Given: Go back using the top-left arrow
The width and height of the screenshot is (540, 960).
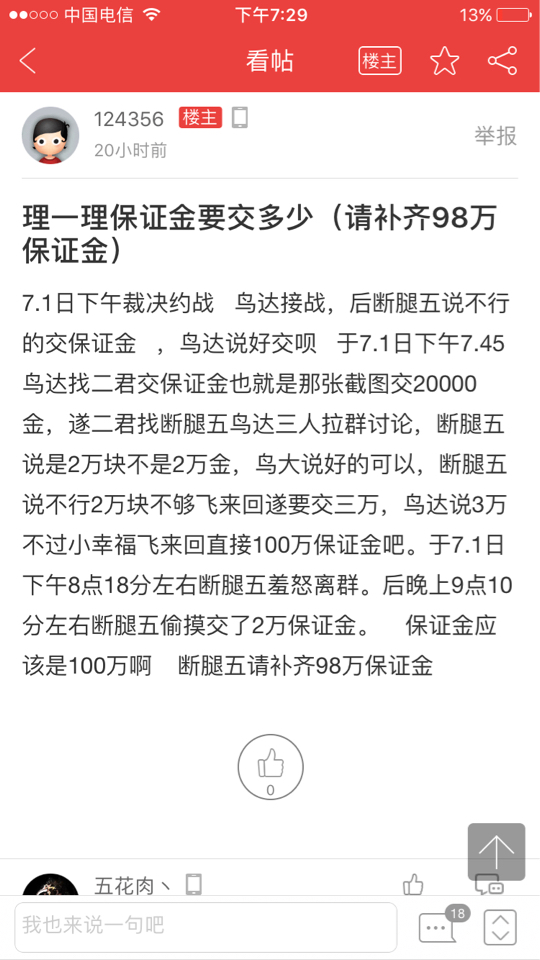Looking at the screenshot, I should (28, 61).
